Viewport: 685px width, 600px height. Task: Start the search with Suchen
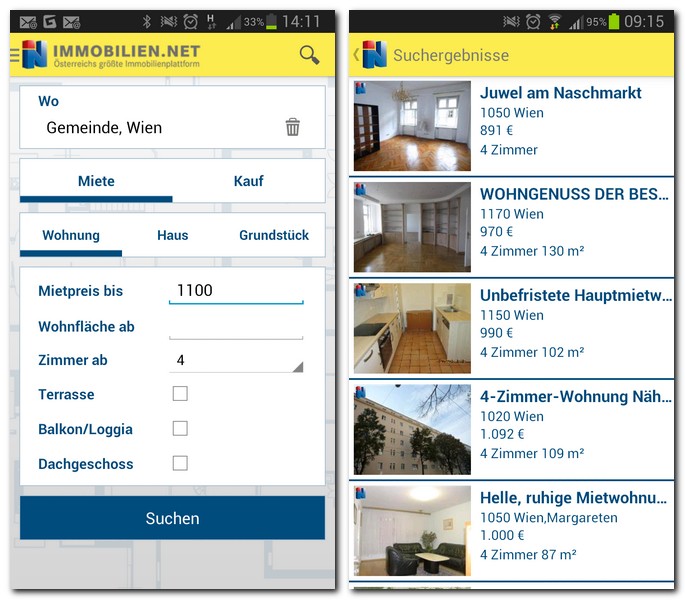pyautogui.click(x=172, y=518)
